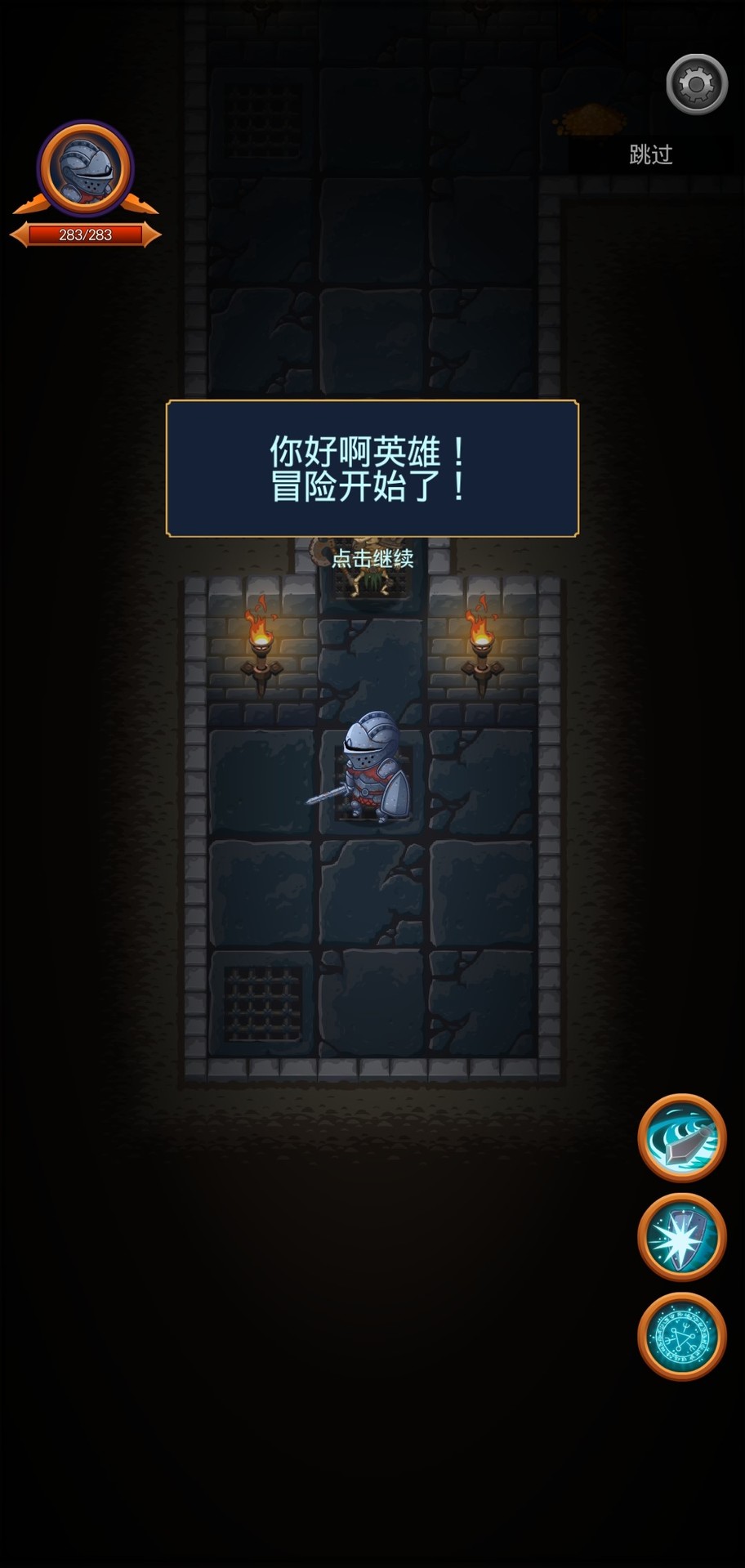Open the knight hero portrait
The image size is (745, 1568).
click(85, 169)
